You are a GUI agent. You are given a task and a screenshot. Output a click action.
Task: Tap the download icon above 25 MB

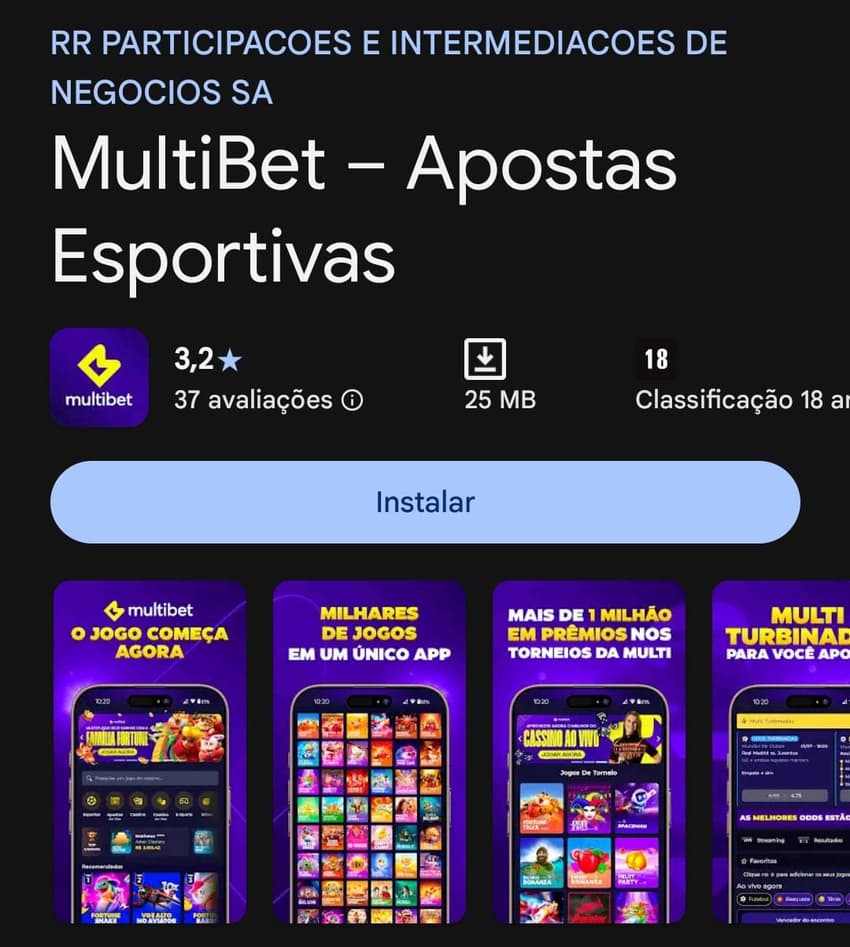click(487, 357)
